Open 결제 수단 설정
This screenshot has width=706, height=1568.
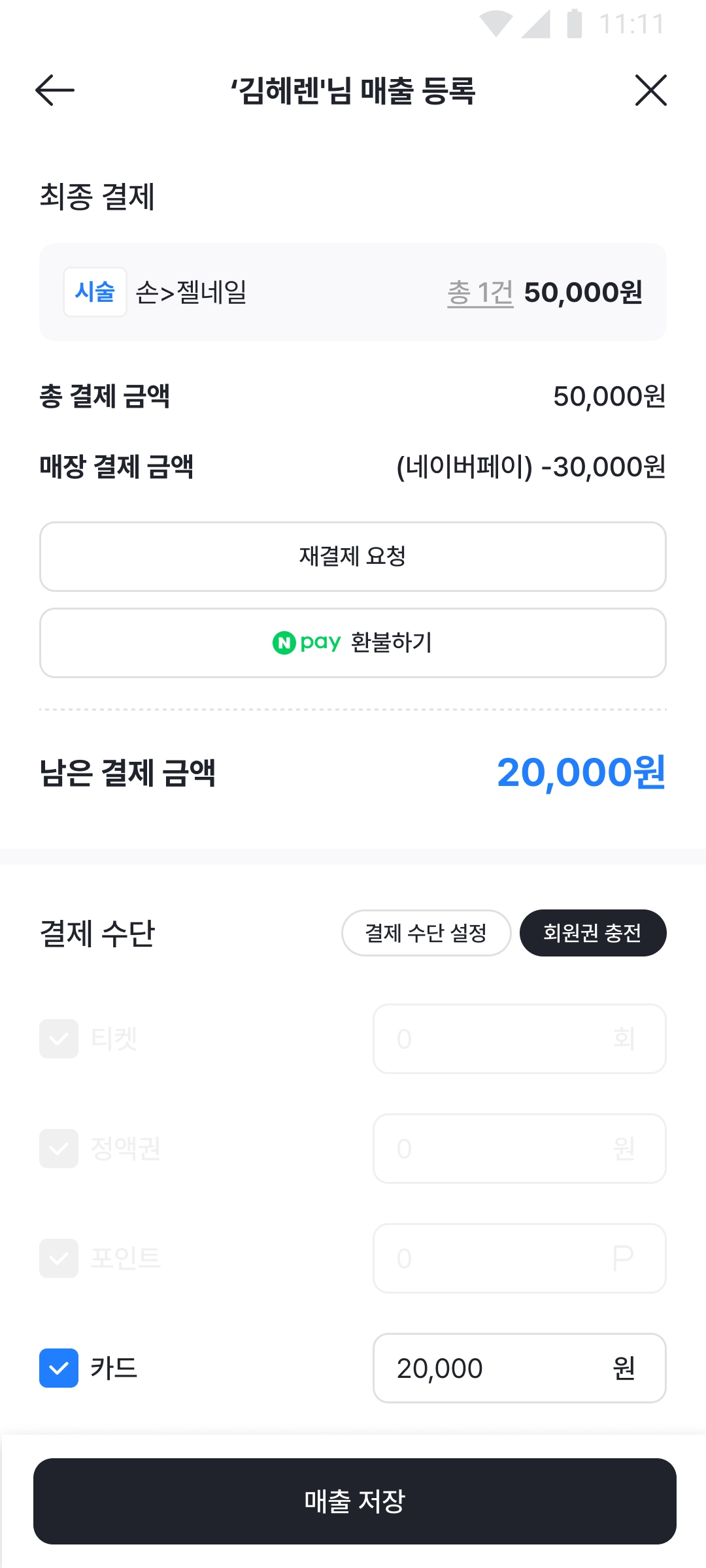click(x=426, y=933)
